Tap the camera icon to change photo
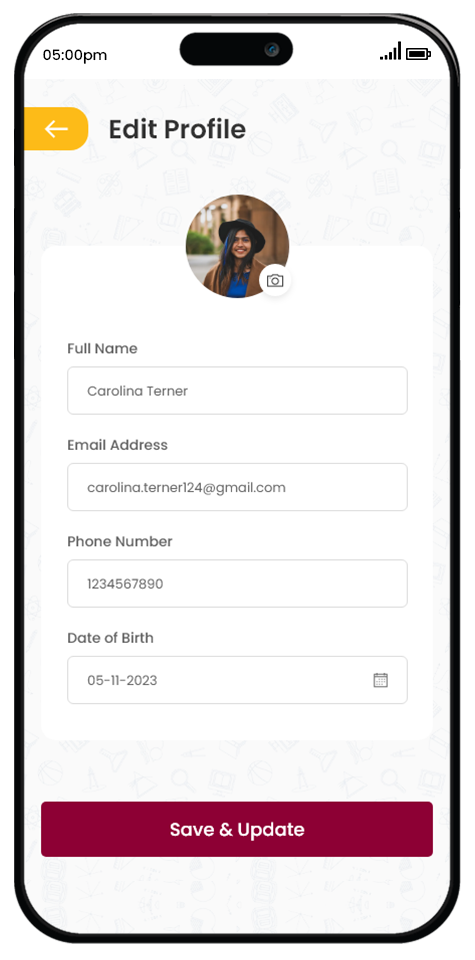475x960 pixels. pyautogui.click(x=275, y=281)
